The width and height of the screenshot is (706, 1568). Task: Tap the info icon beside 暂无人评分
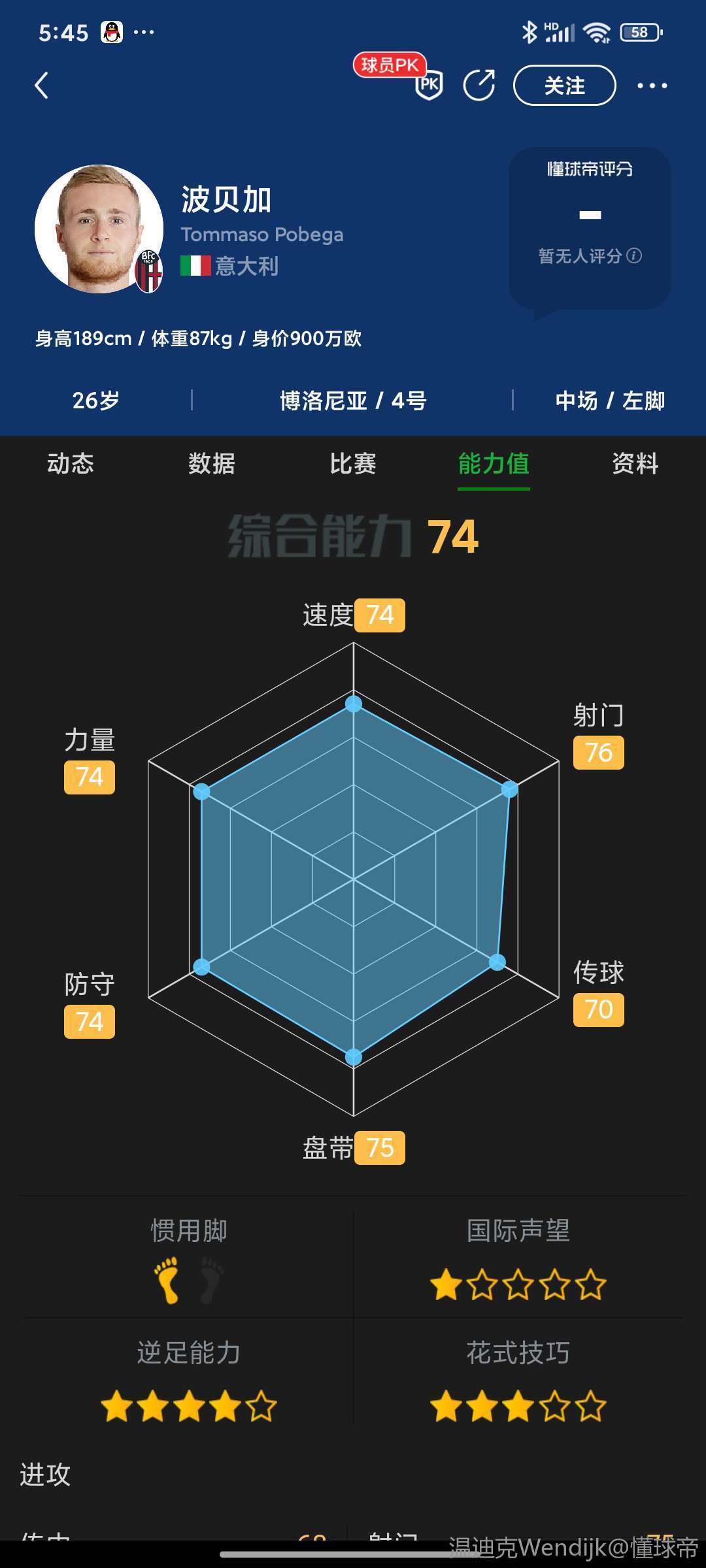coord(634,255)
